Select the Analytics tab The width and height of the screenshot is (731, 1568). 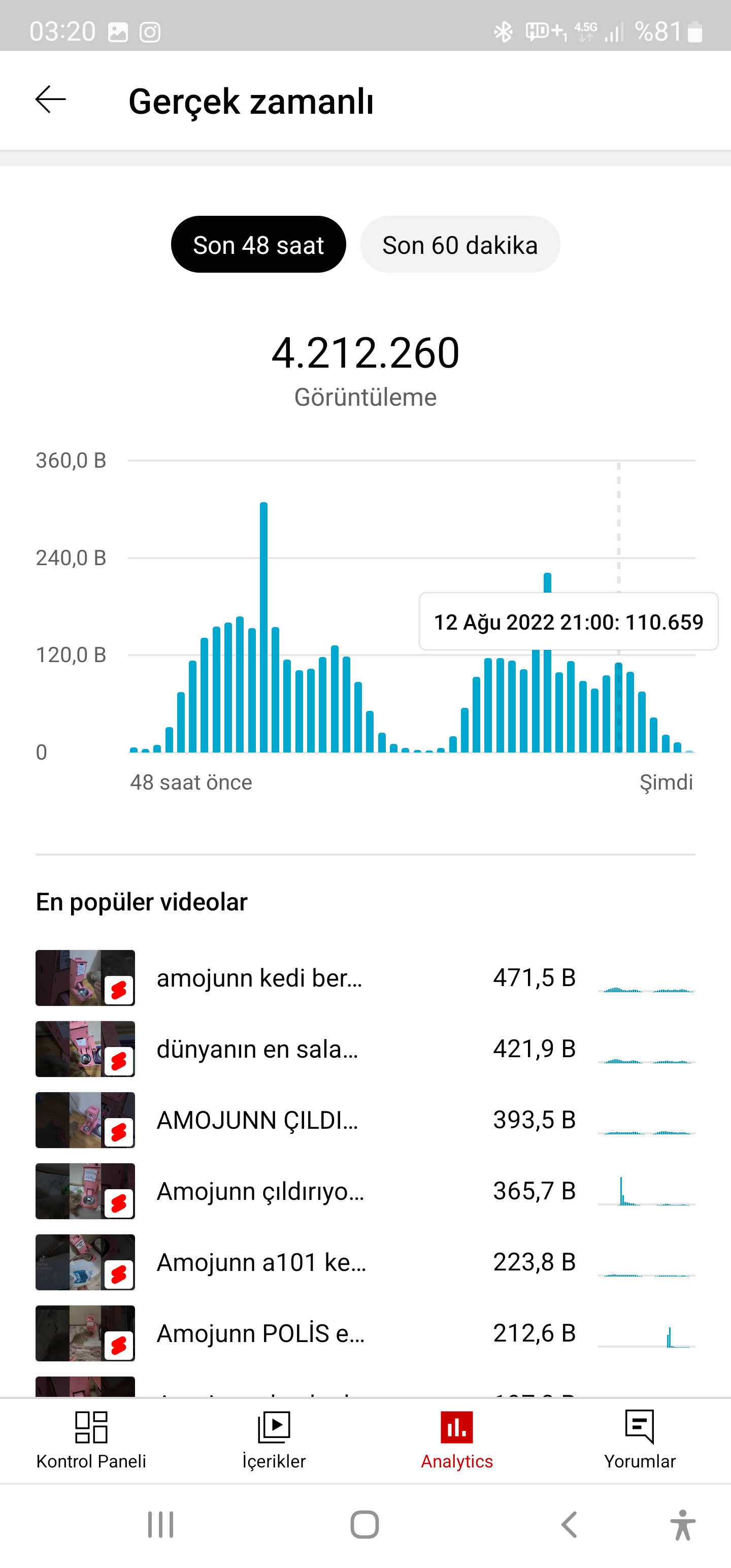coord(457,1440)
